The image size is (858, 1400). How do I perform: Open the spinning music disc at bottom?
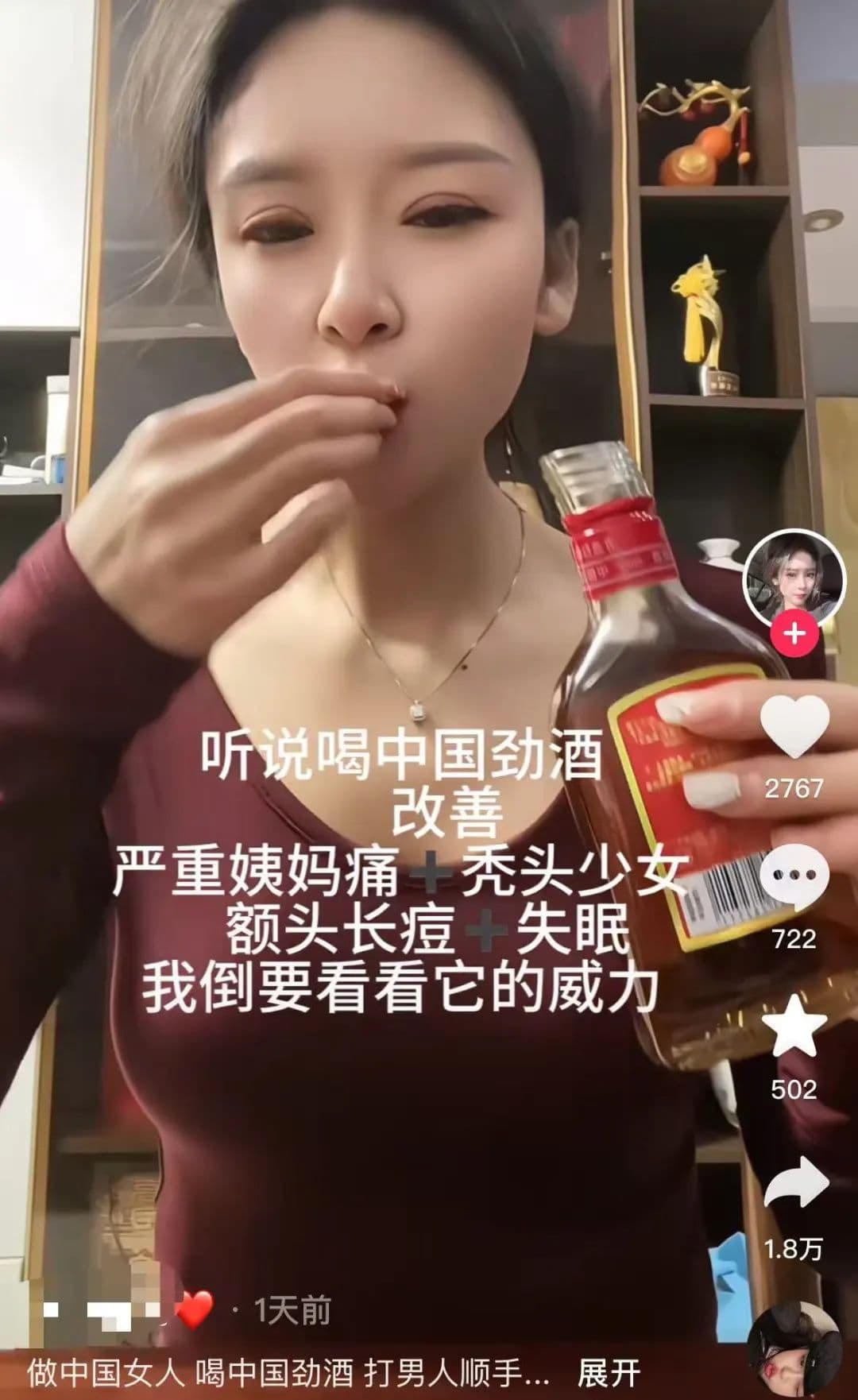[794, 1352]
